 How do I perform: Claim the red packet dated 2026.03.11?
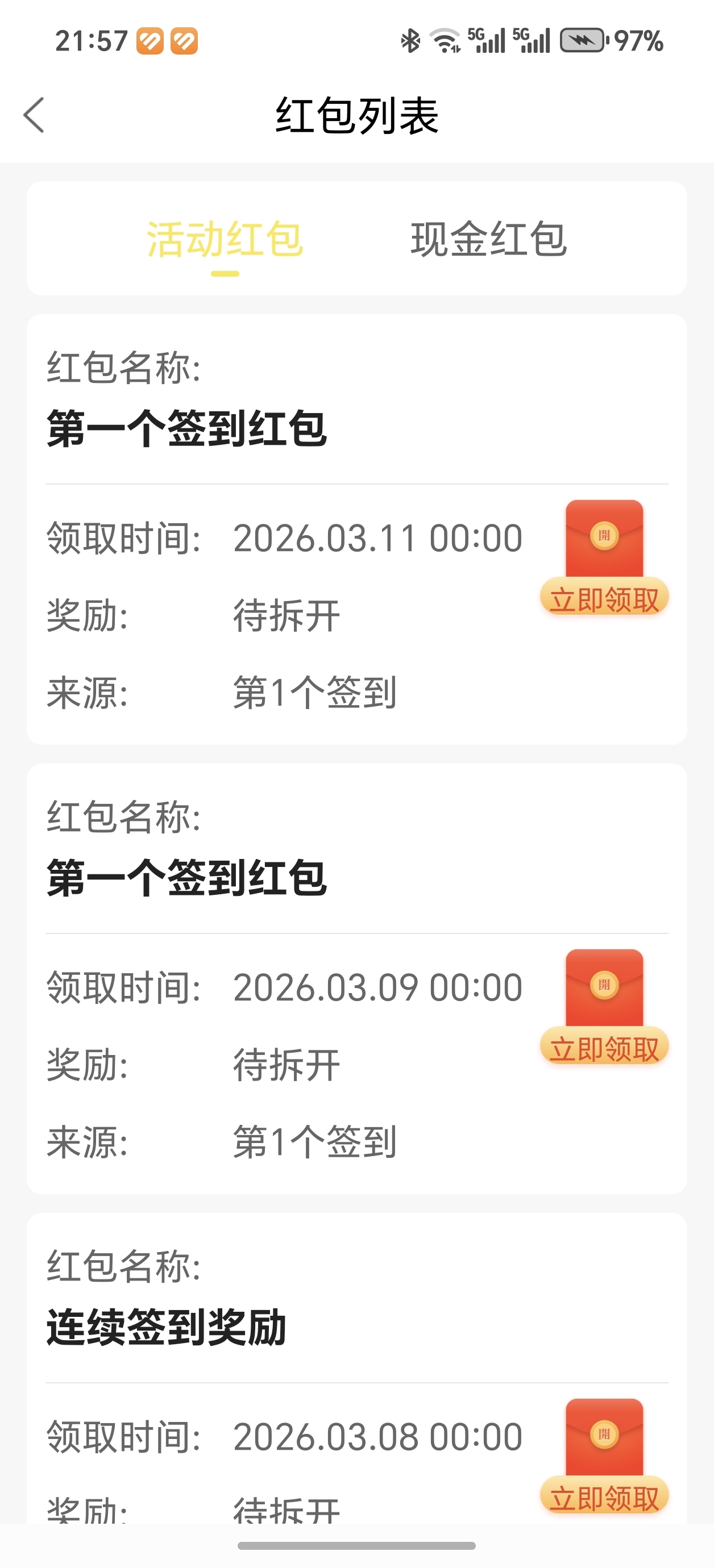pos(604,599)
